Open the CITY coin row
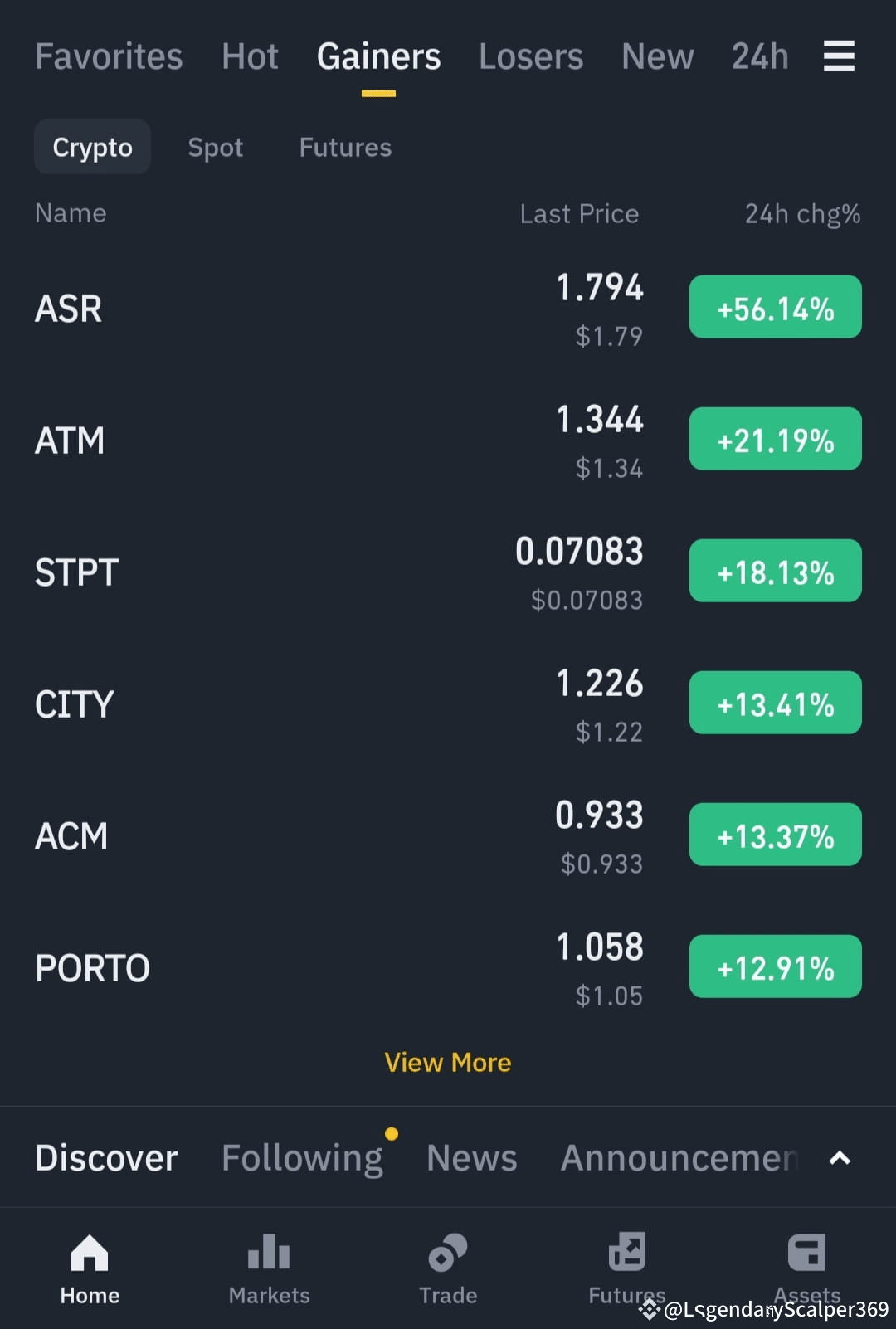 (448, 704)
